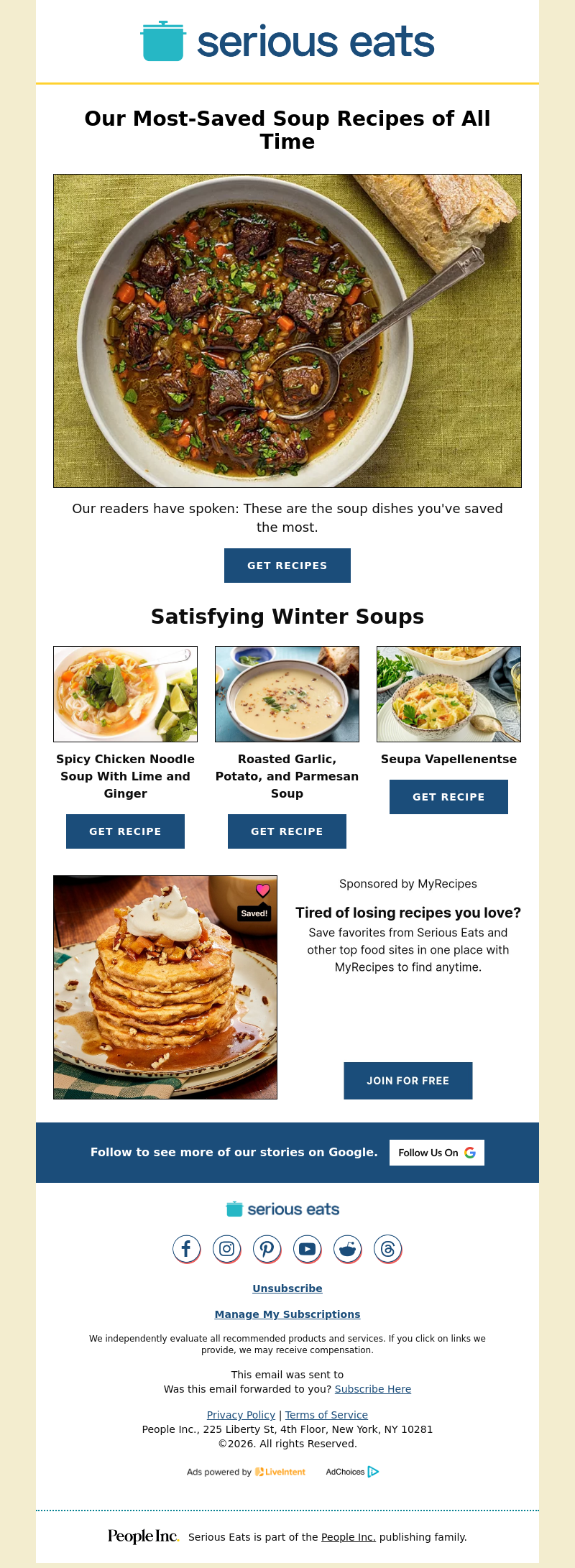Tap Follow Us On Google button
This screenshot has height=1568, width=575.
(x=436, y=1153)
